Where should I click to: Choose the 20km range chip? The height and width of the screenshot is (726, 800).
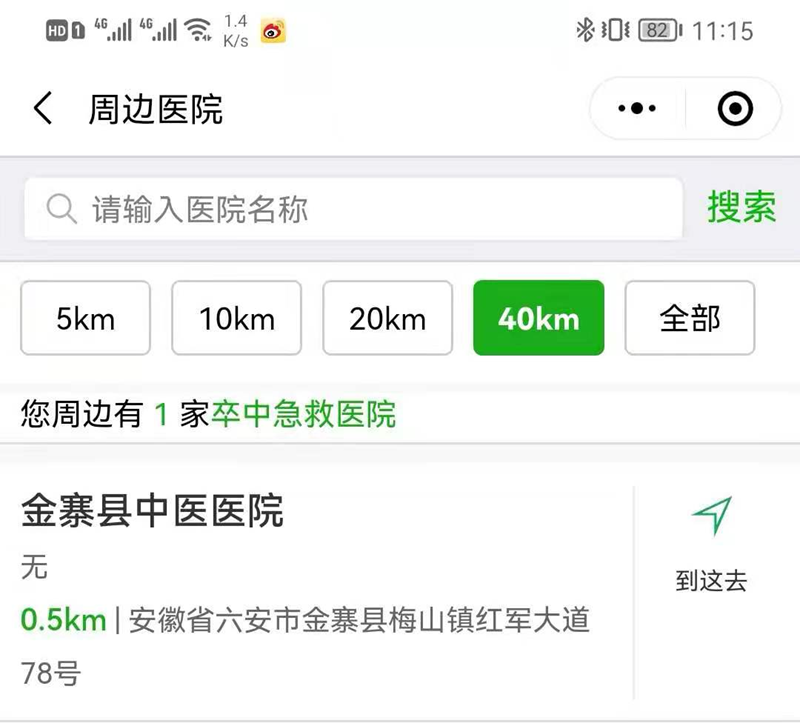tap(387, 319)
